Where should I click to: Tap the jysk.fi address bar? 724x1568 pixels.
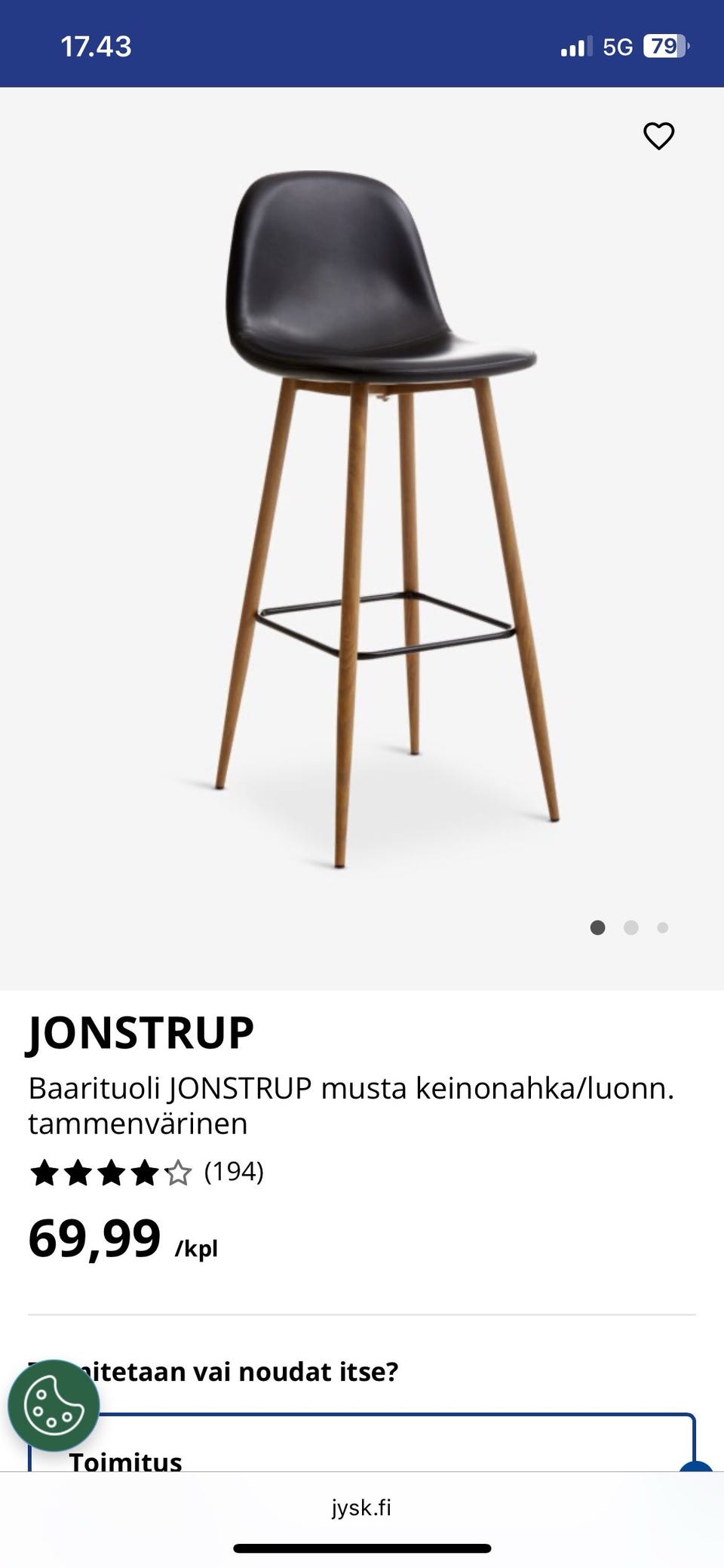click(362, 1508)
